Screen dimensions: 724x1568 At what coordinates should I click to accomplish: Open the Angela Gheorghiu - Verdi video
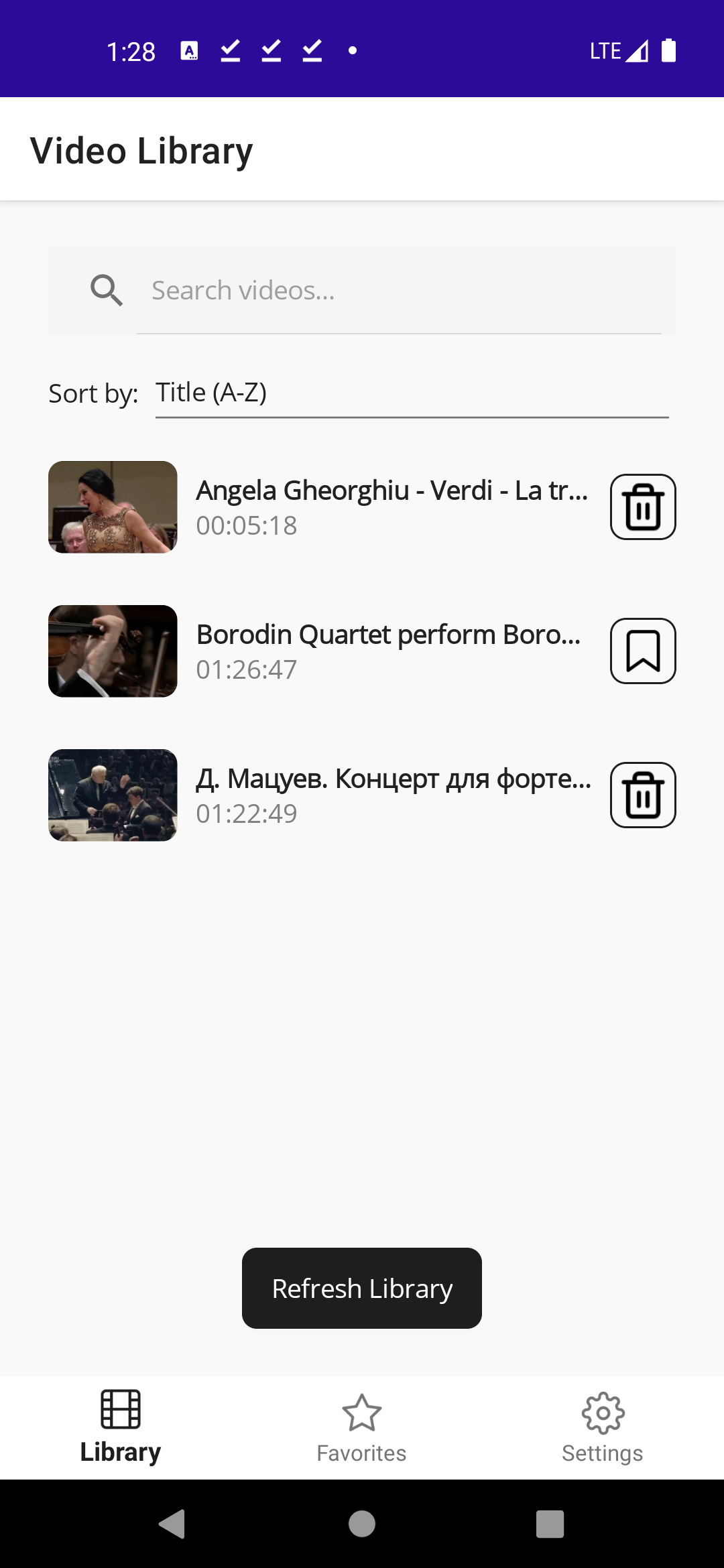(391, 507)
